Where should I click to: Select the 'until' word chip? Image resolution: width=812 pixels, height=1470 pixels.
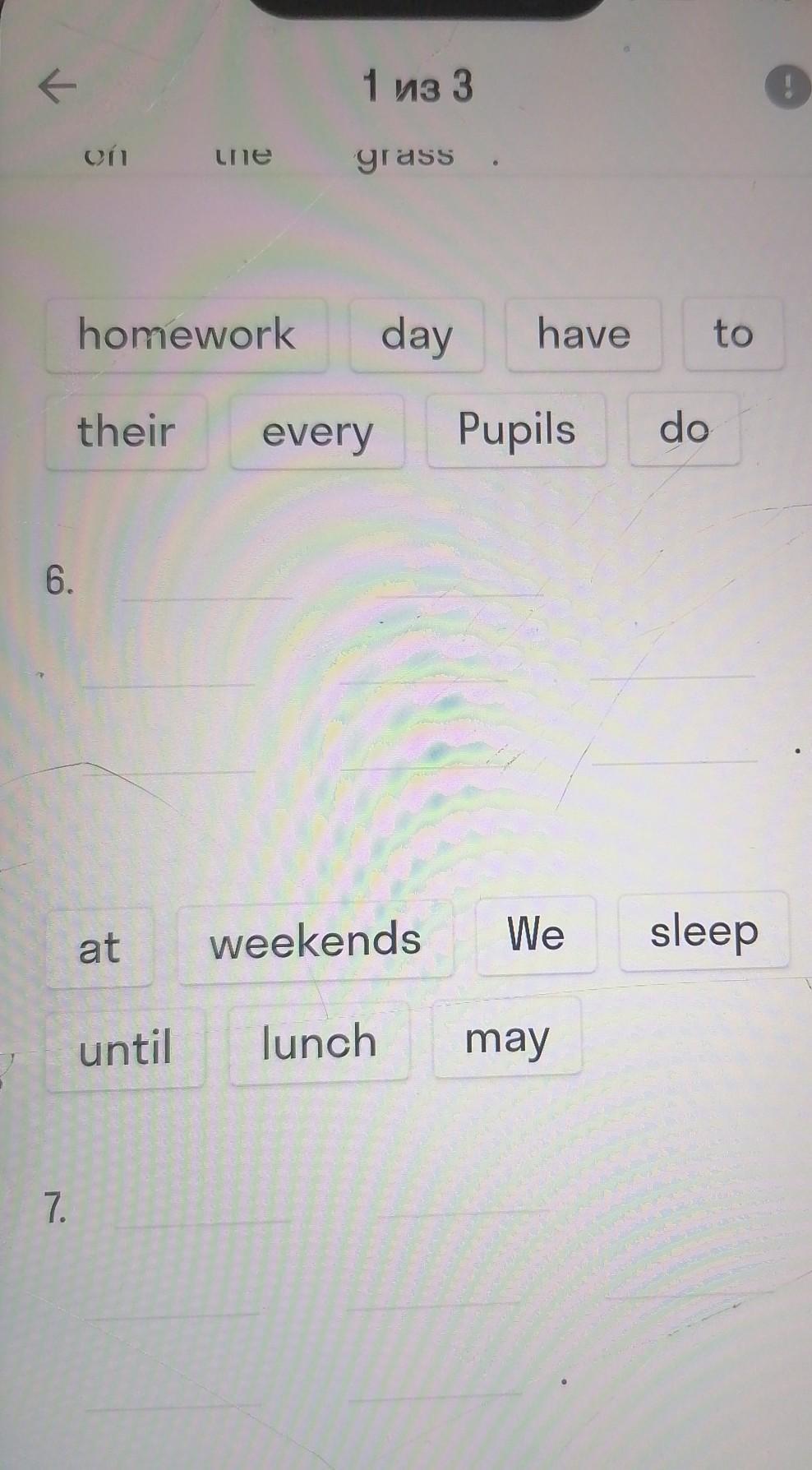[125, 1048]
